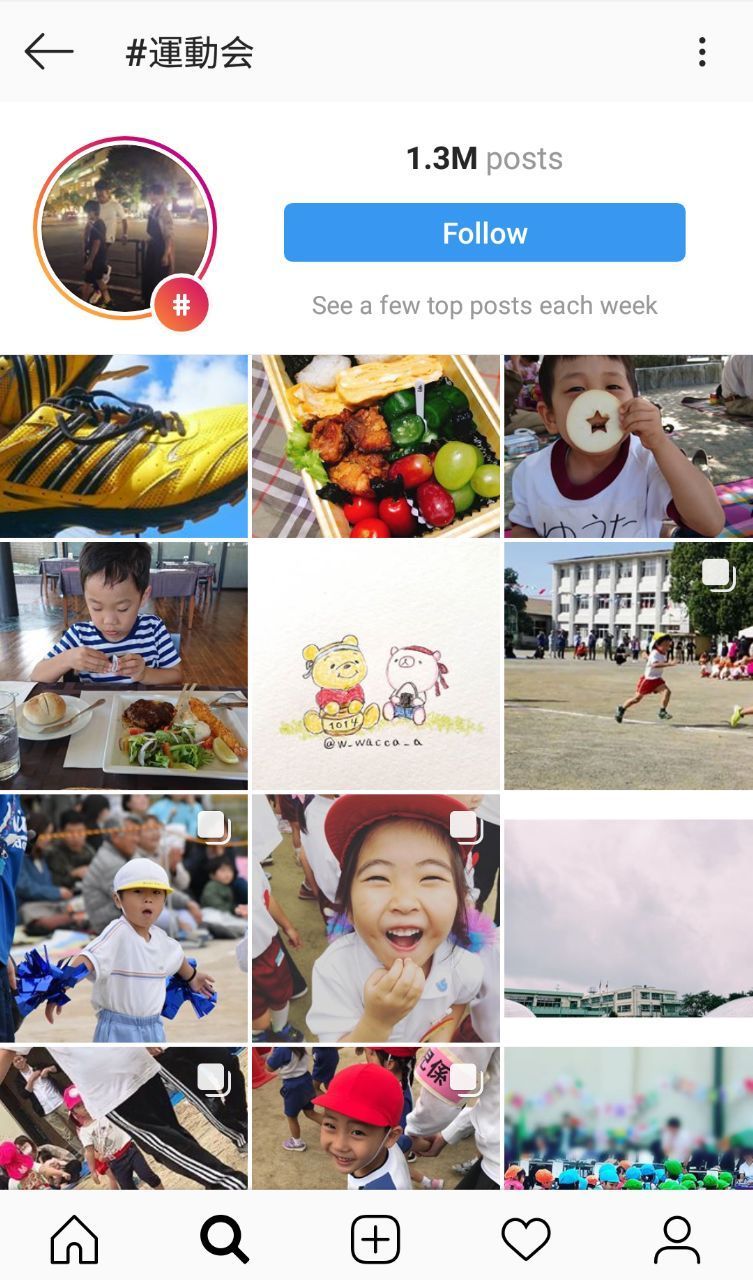
Task: Go to the Home feed tab
Action: pos(75,1240)
